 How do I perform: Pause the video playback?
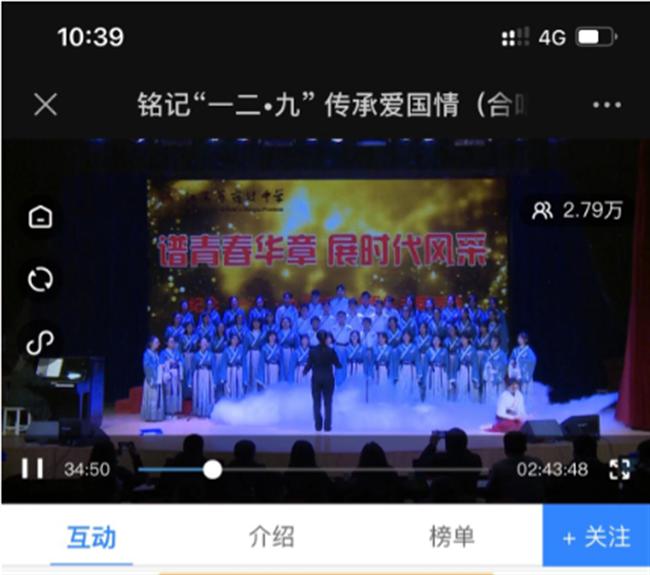click(x=33, y=469)
